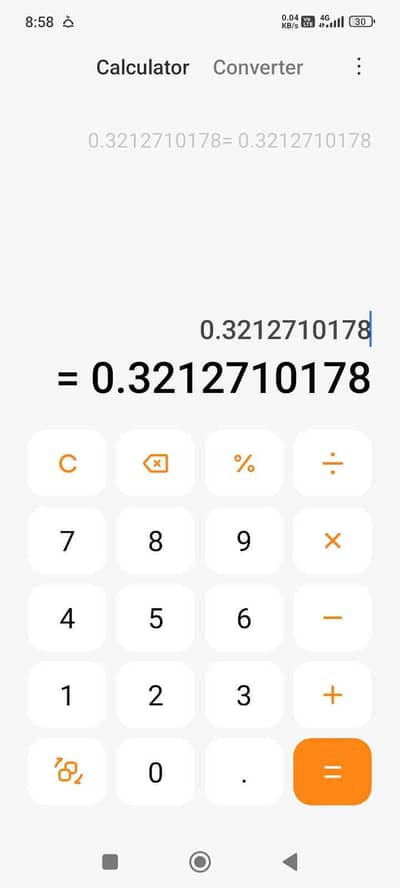The height and width of the screenshot is (888, 400).
Task: Choose the plus operator
Action: [333, 695]
